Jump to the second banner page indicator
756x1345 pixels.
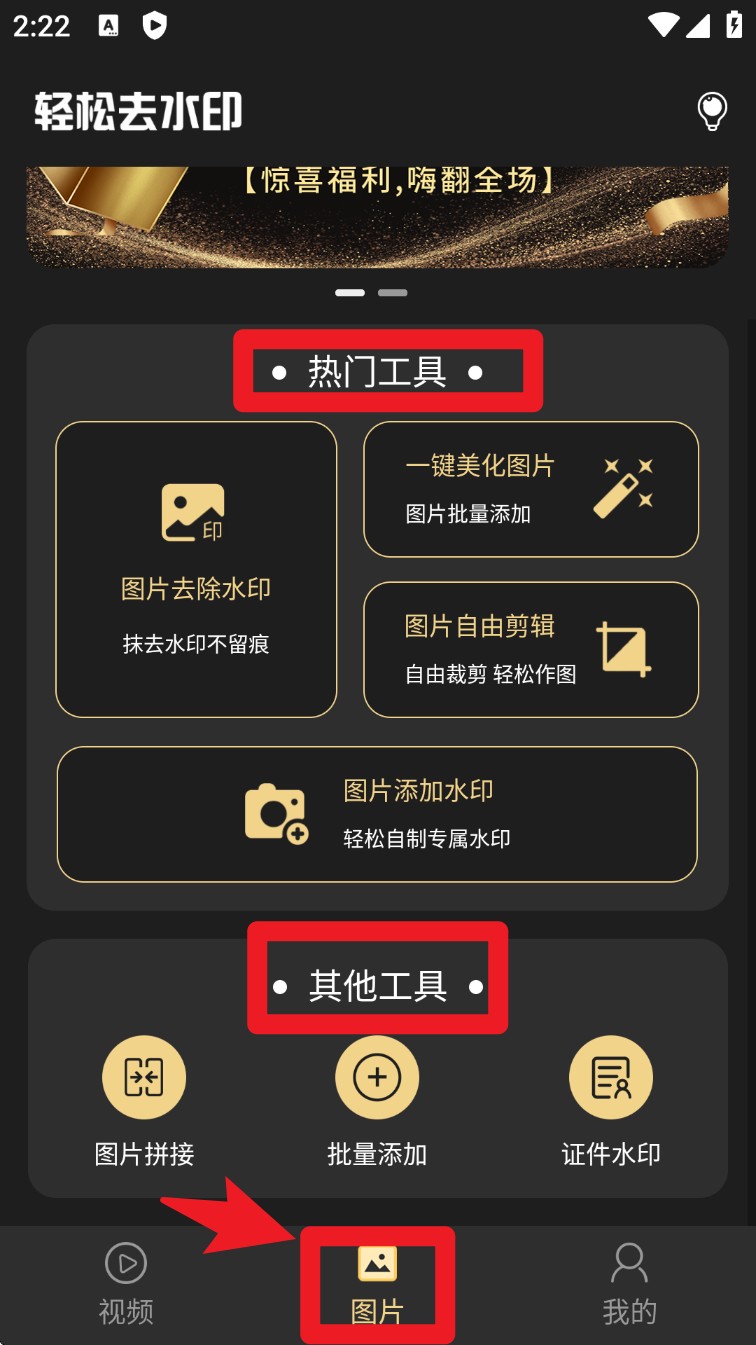(x=392, y=293)
